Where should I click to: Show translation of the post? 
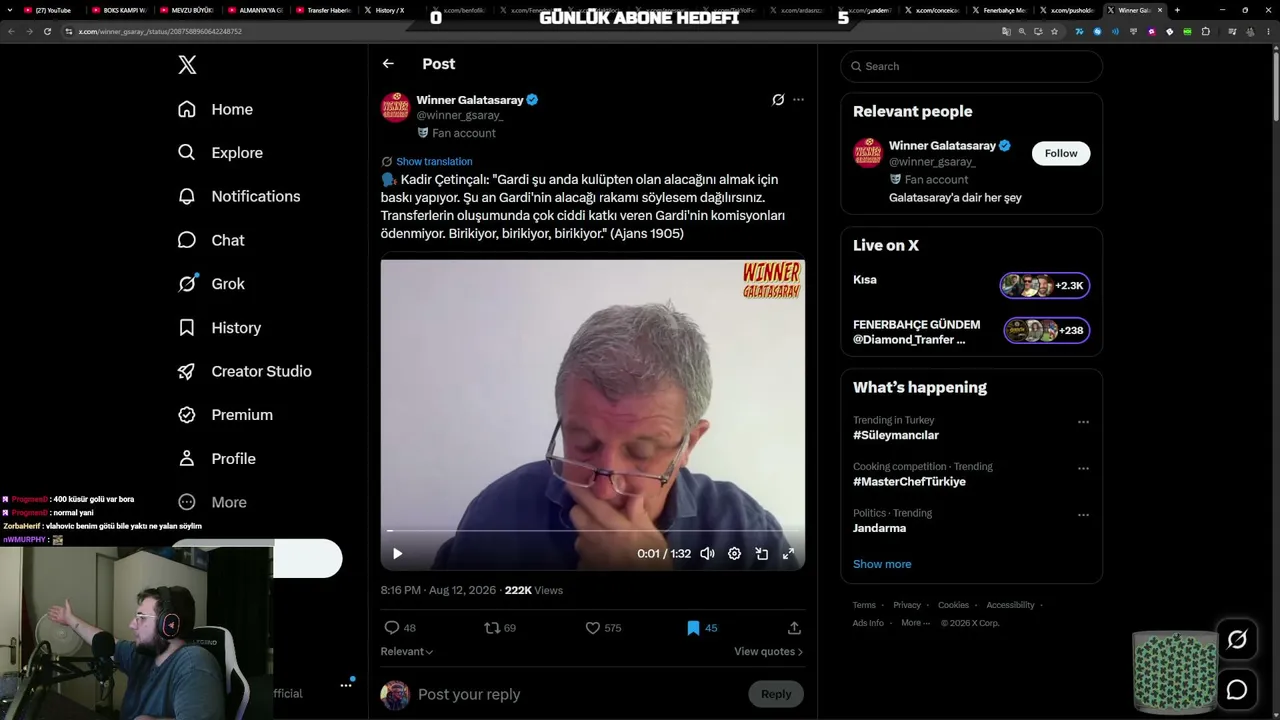coord(434,161)
